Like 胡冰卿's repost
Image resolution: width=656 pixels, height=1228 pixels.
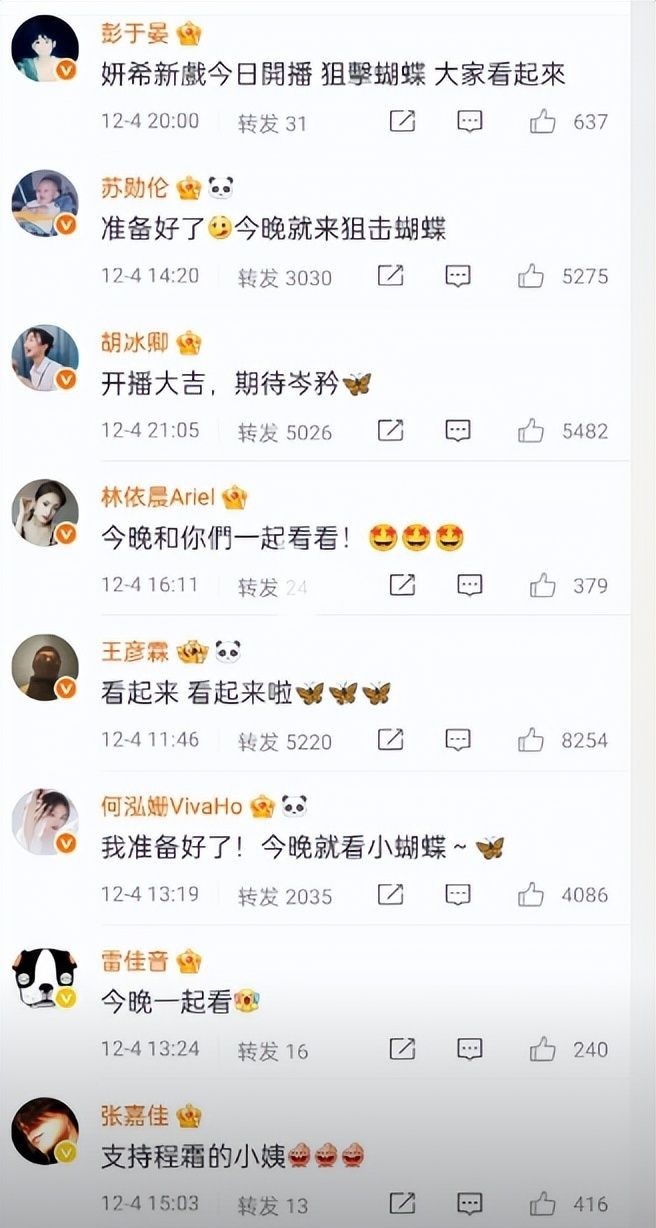[531, 431]
